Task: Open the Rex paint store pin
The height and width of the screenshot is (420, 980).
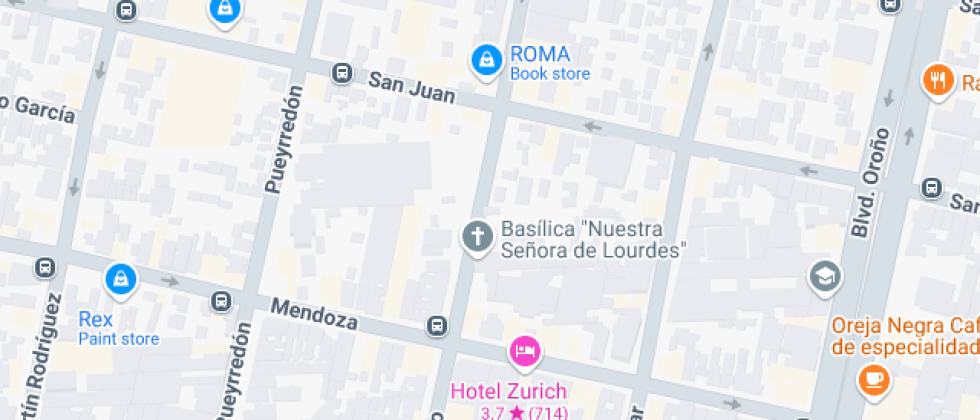Action: (x=120, y=279)
